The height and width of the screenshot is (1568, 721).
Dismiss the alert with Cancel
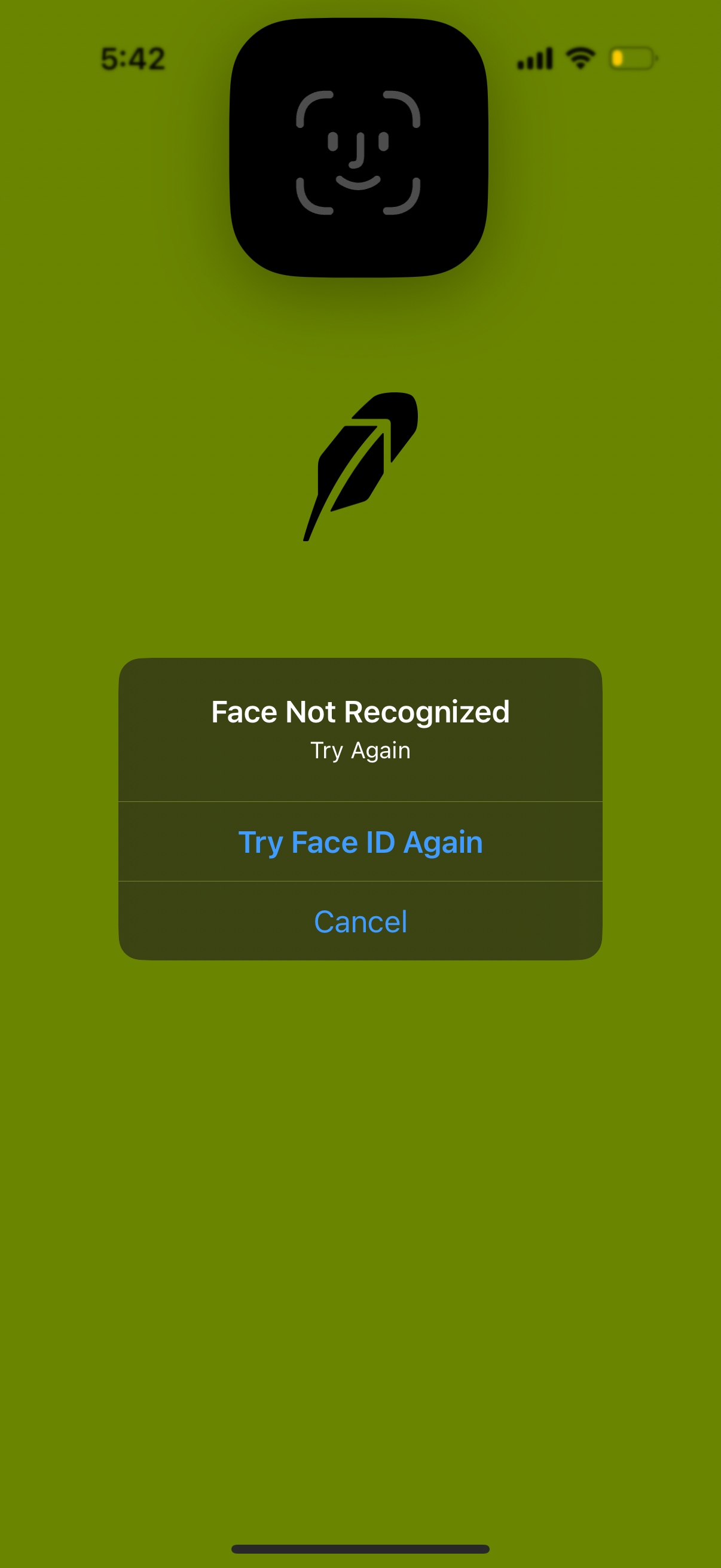pyautogui.click(x=360, y=922)
